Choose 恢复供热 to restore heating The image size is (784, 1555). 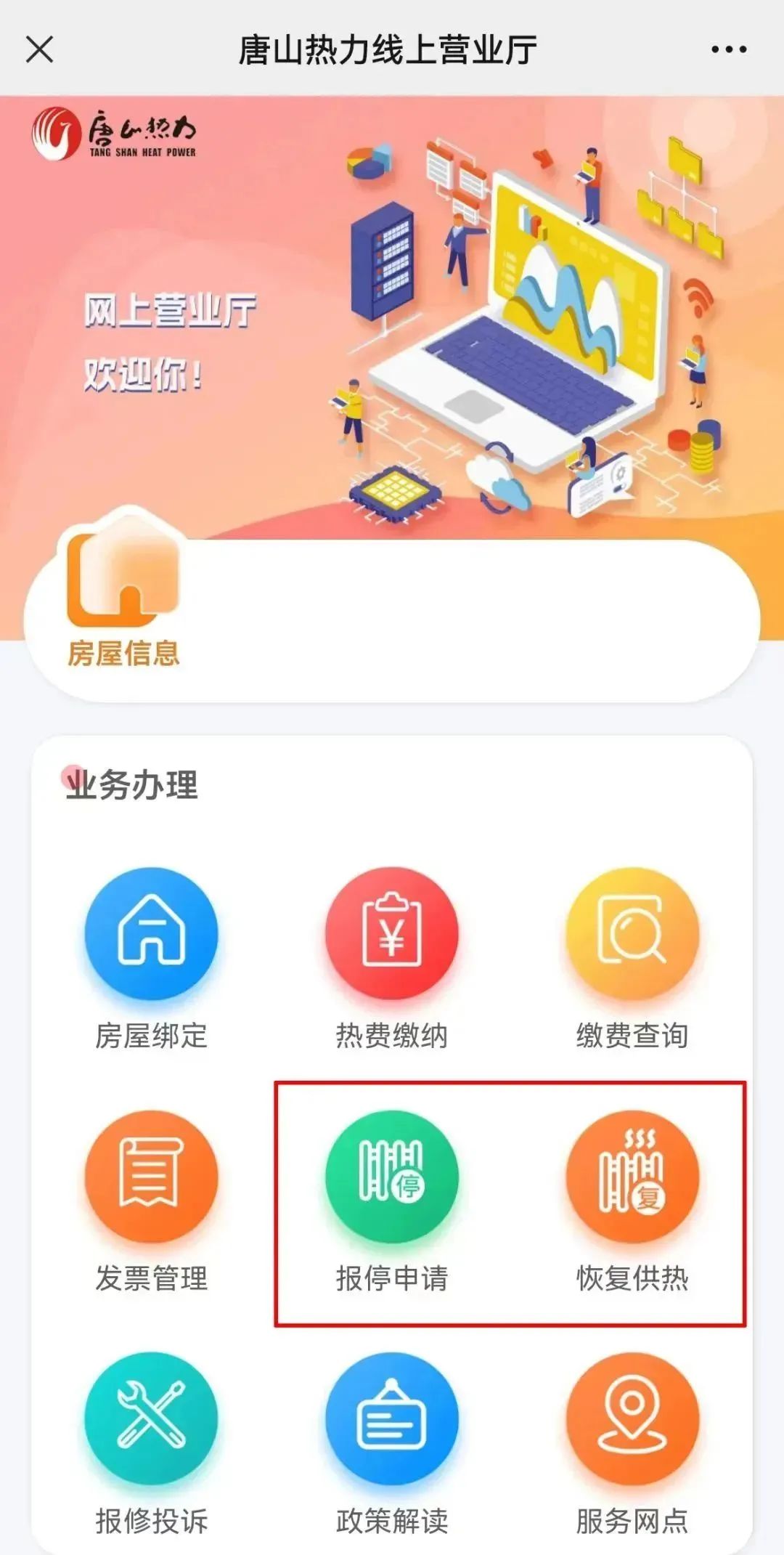(x=632, y=1175)
